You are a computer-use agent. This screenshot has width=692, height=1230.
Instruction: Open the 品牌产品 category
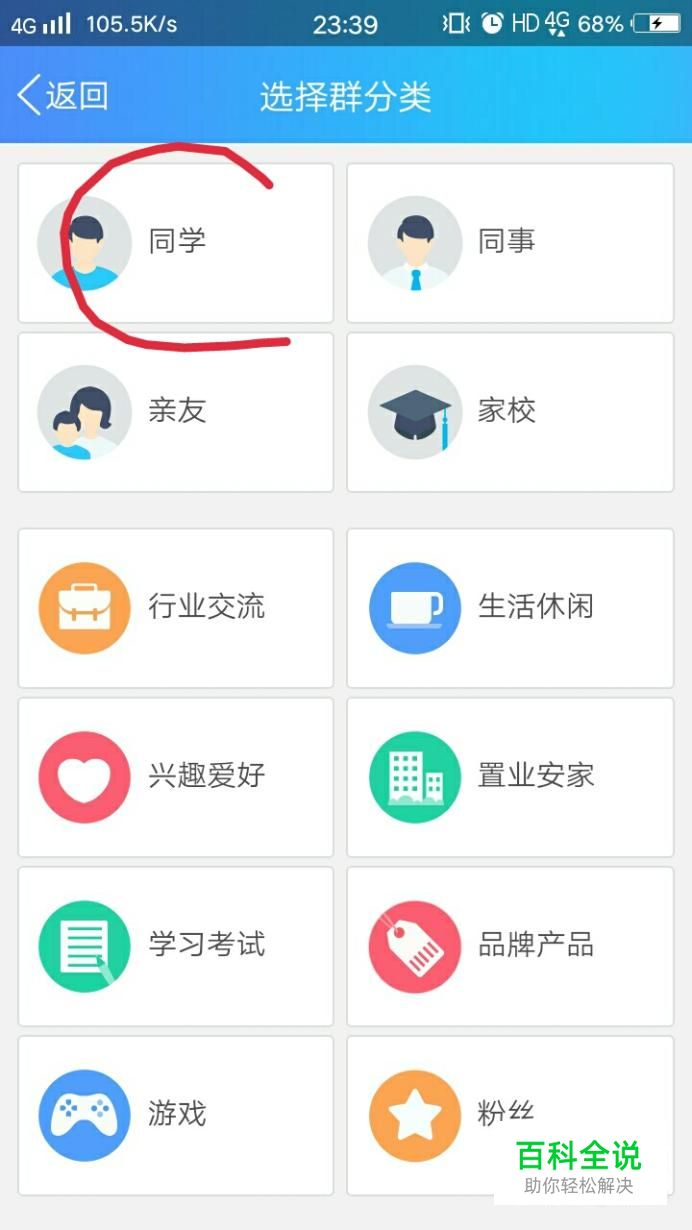510,946
